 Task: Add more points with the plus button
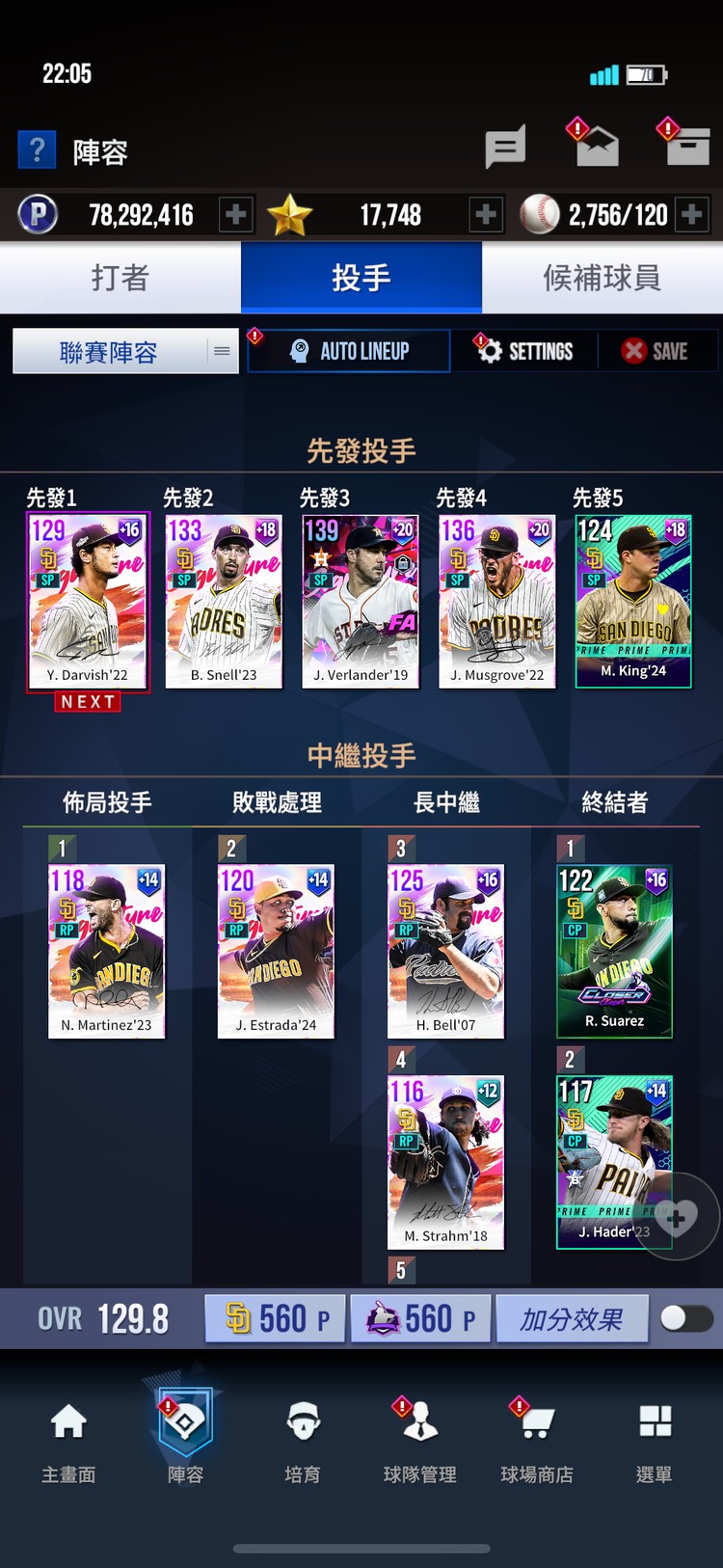click(235, 214)
